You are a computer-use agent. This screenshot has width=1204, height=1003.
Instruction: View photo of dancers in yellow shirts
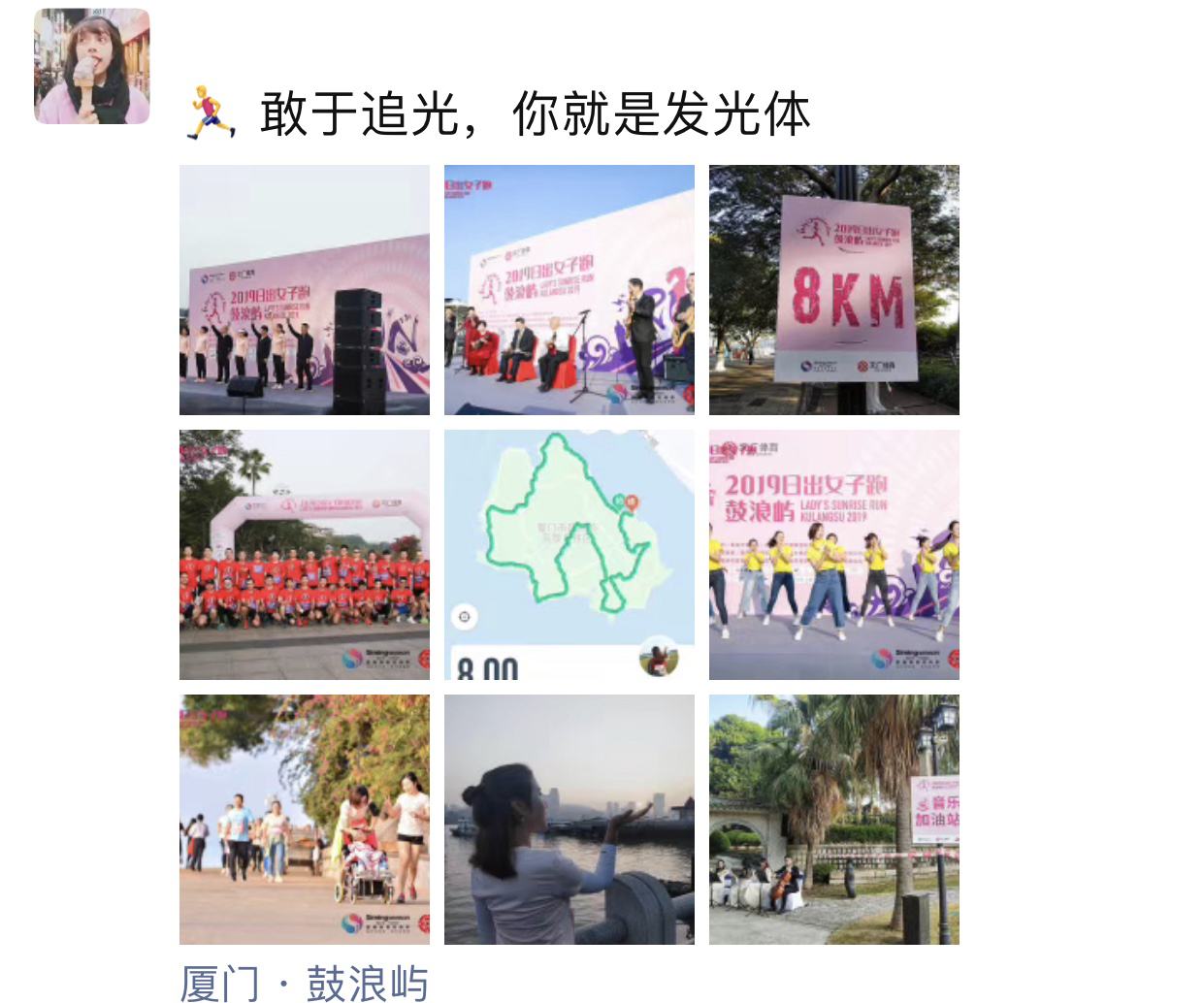(x=834, y=555)
